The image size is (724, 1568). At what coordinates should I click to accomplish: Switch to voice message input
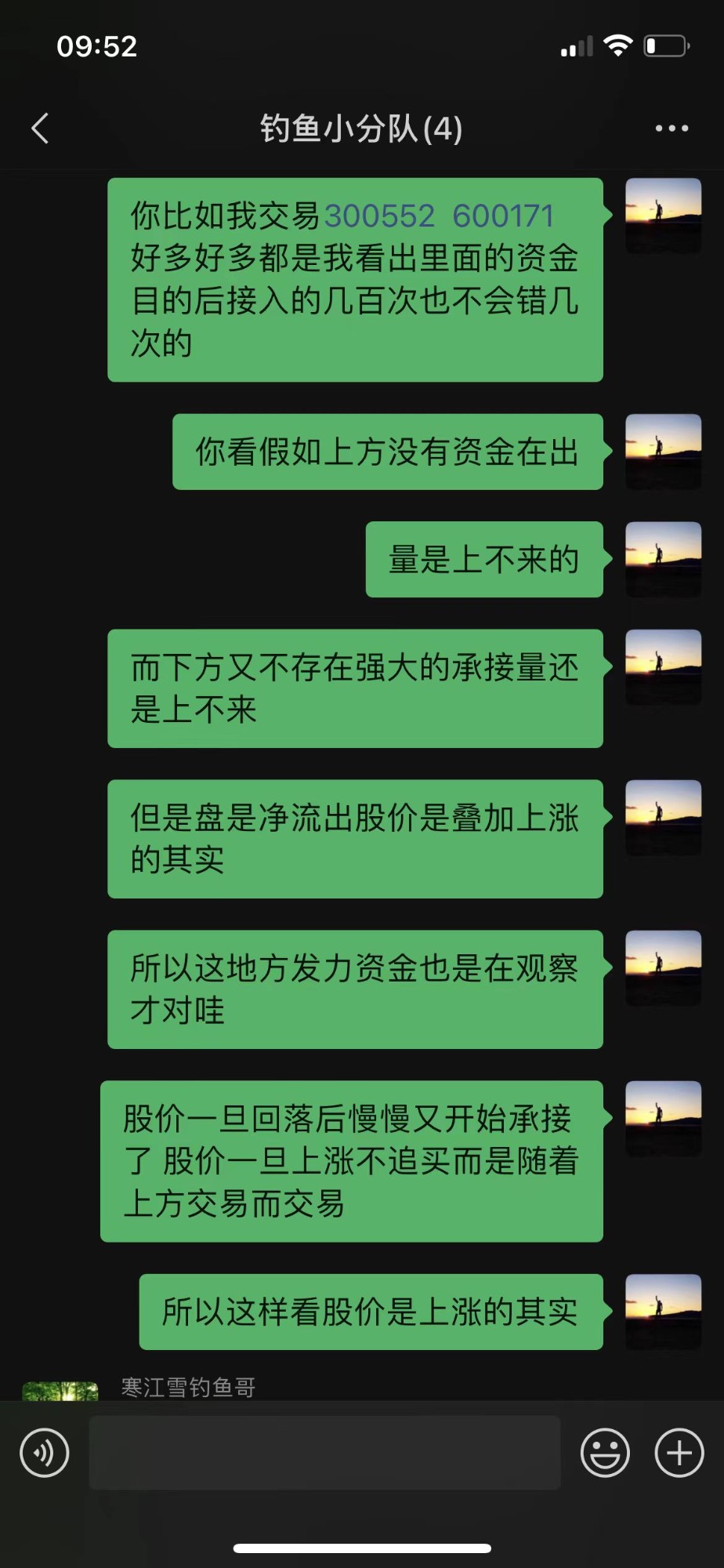pos(45,1453)
